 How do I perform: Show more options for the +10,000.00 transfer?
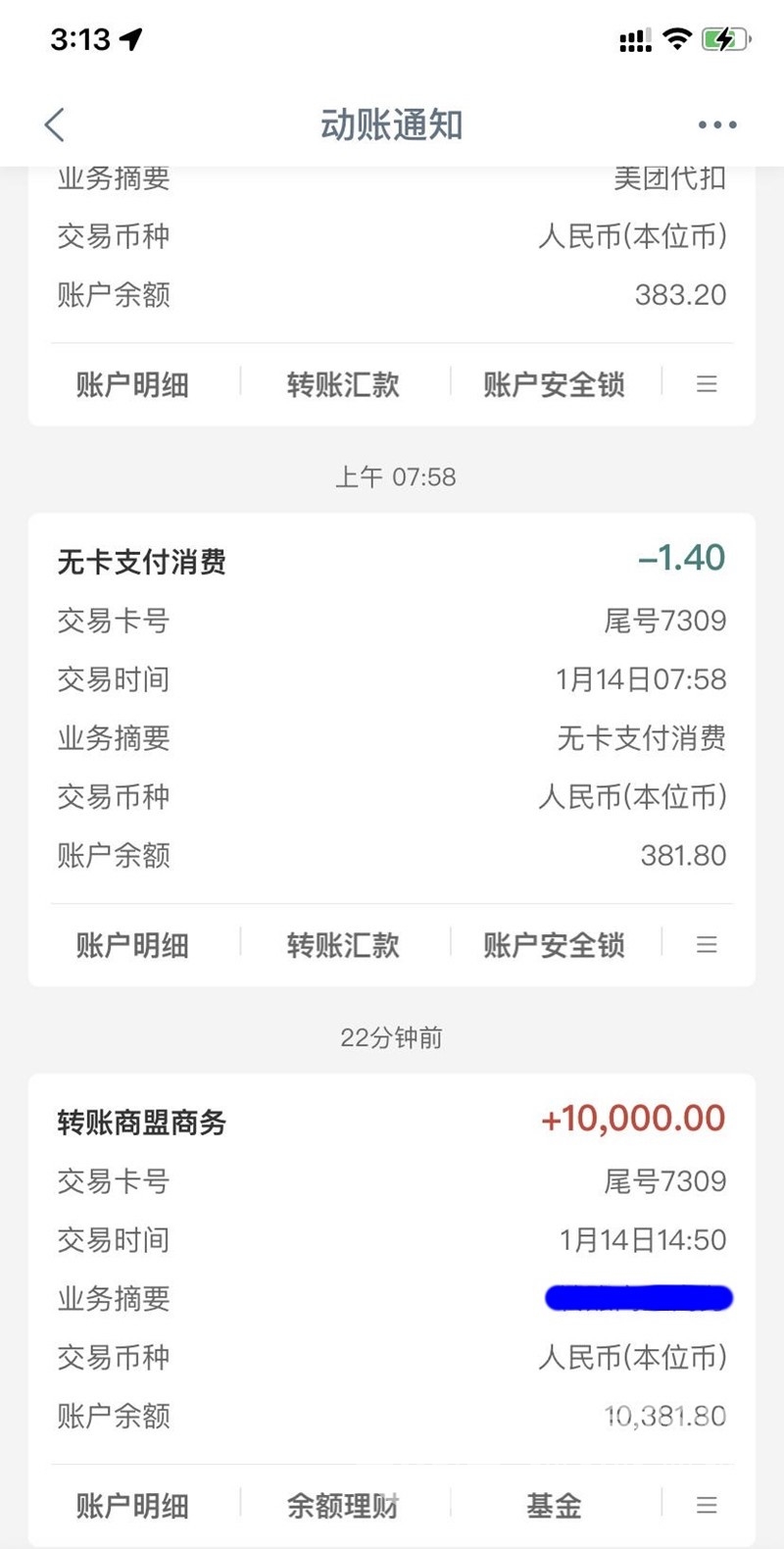coord(707,1506)
